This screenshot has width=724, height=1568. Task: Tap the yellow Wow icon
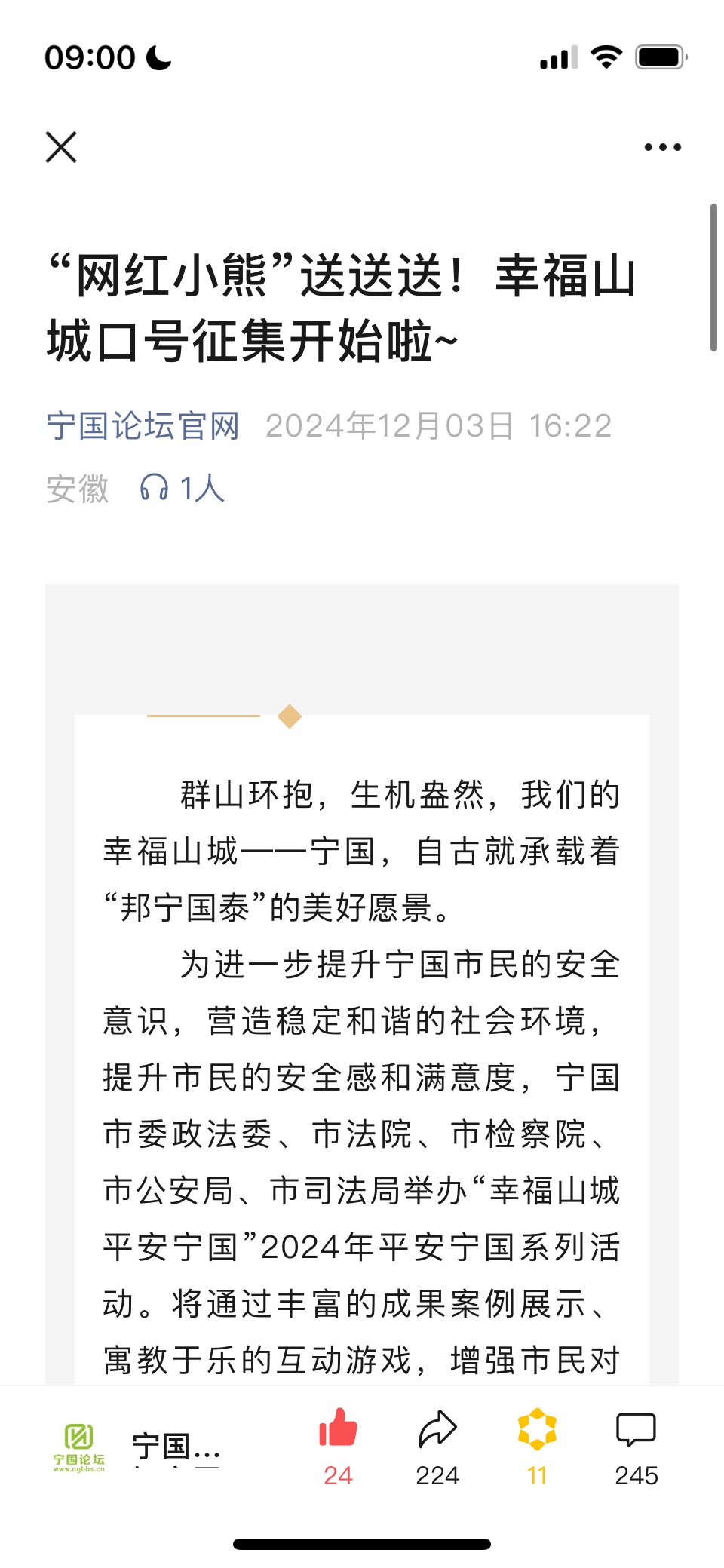[x=537, y=1428]
